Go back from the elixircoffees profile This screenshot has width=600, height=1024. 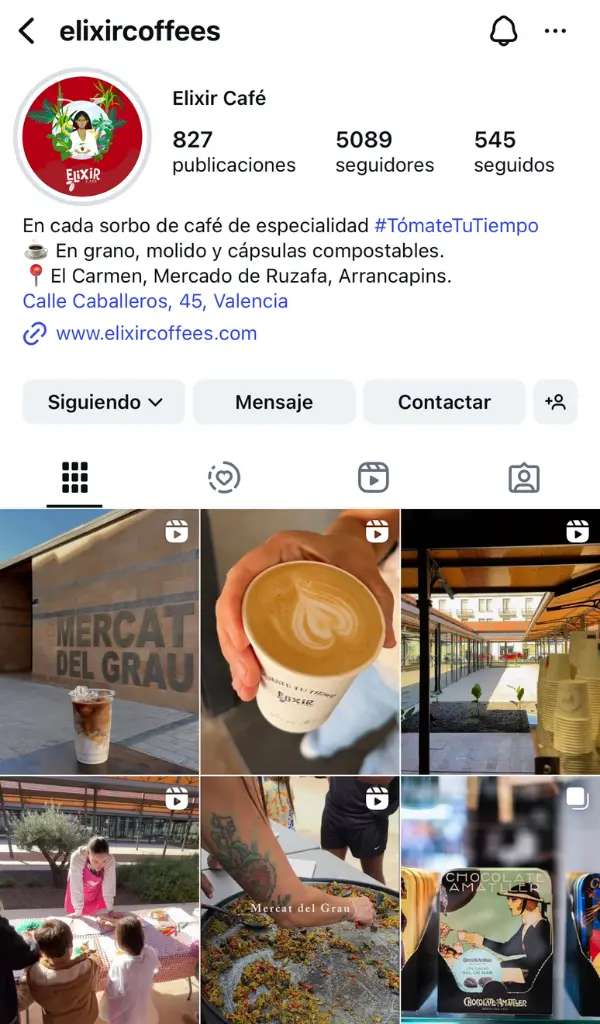(x=27, y=31)
